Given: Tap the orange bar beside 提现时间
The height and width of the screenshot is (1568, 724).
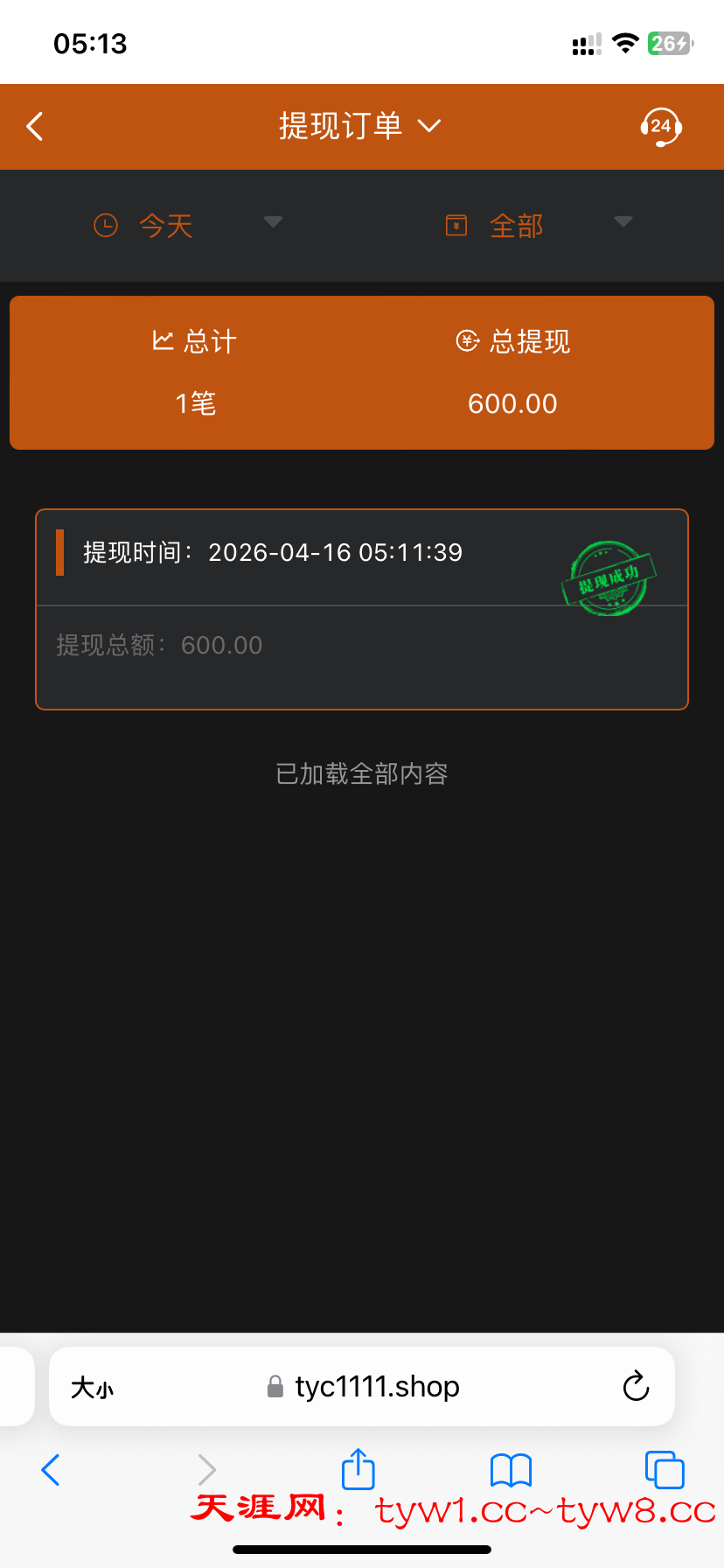Looking at the screenshot, I should 59,553.
